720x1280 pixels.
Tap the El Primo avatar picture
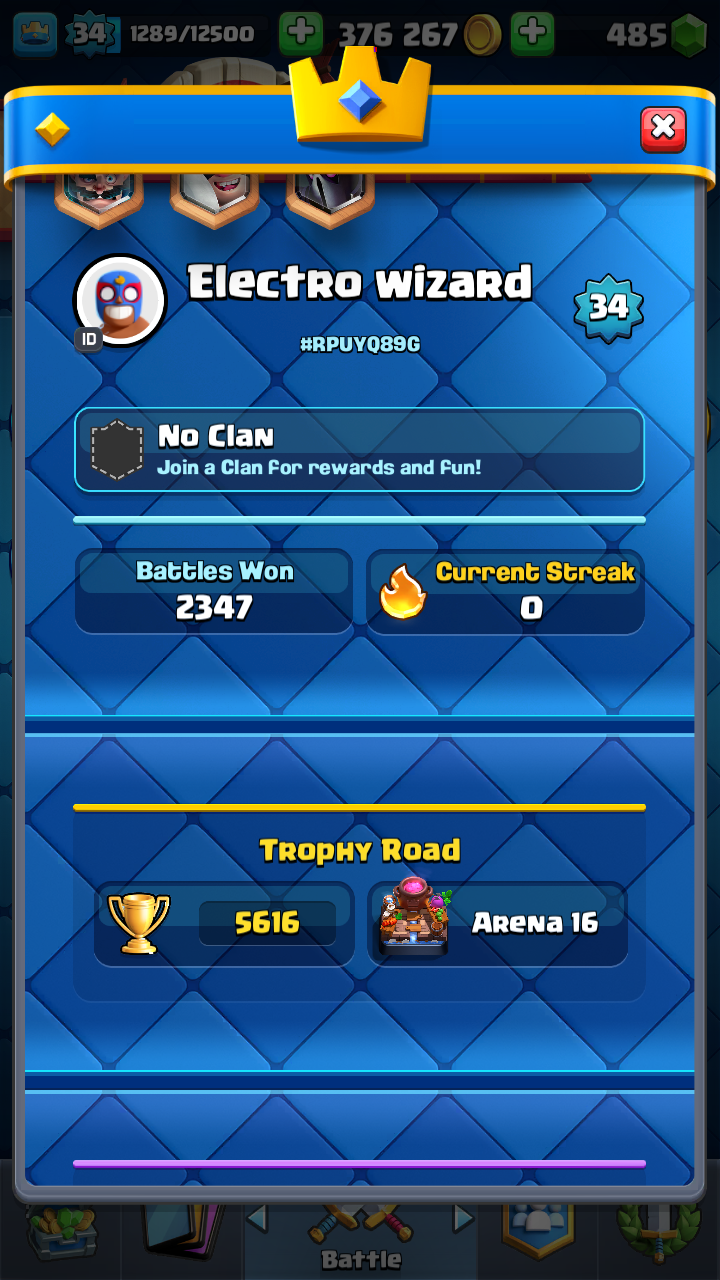point(121,299)
